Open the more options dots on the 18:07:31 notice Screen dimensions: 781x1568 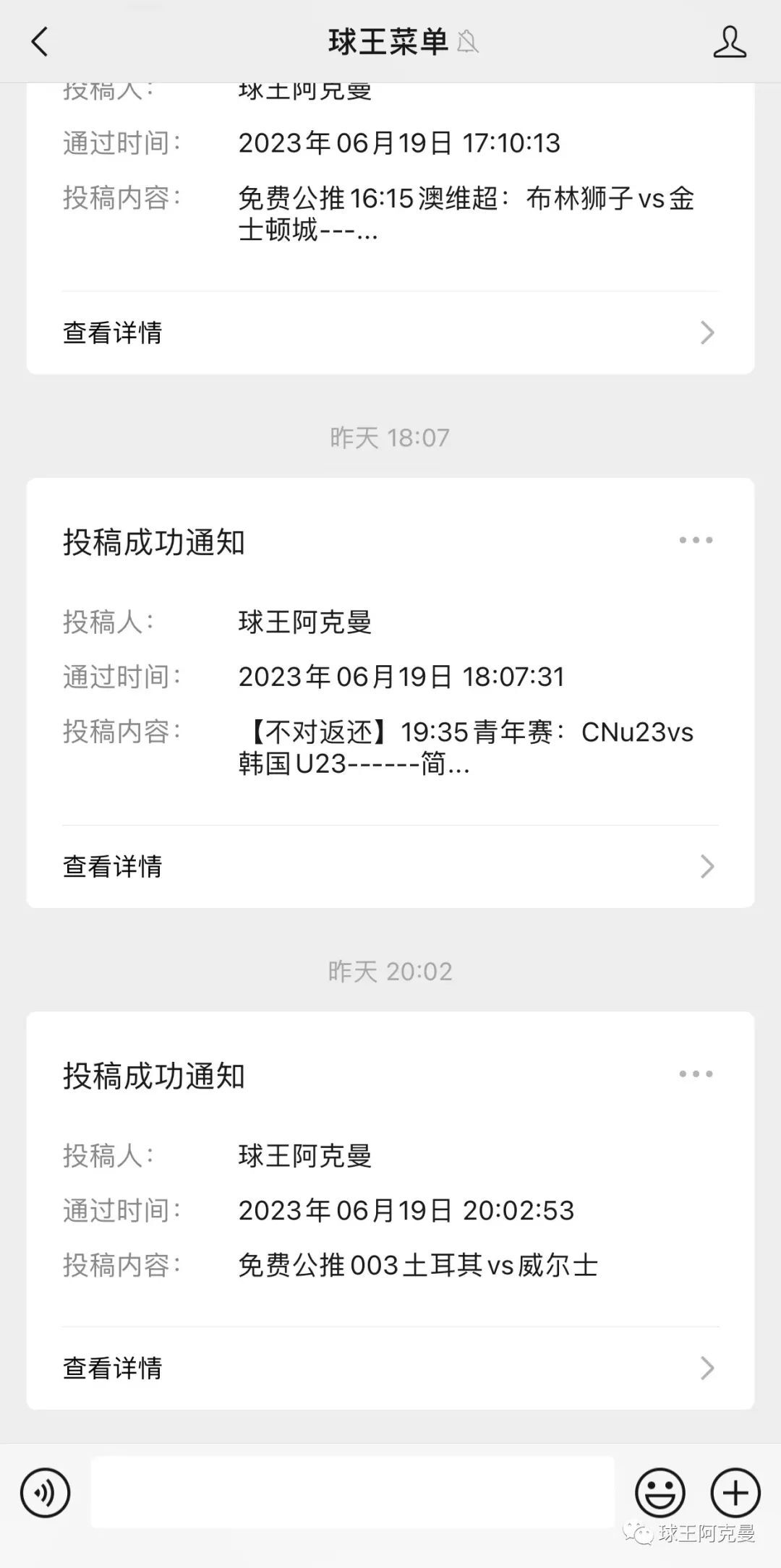696,540
